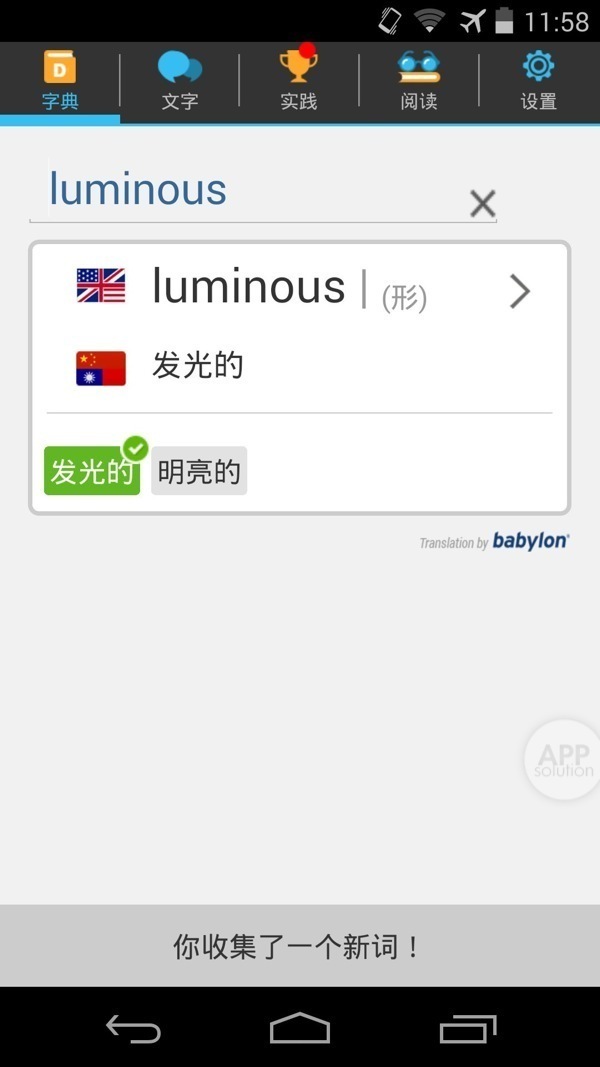The width and height of the screenshot is (600, 1067).
Task: Clear the search text with the X
Action: (x=483, y=204)
